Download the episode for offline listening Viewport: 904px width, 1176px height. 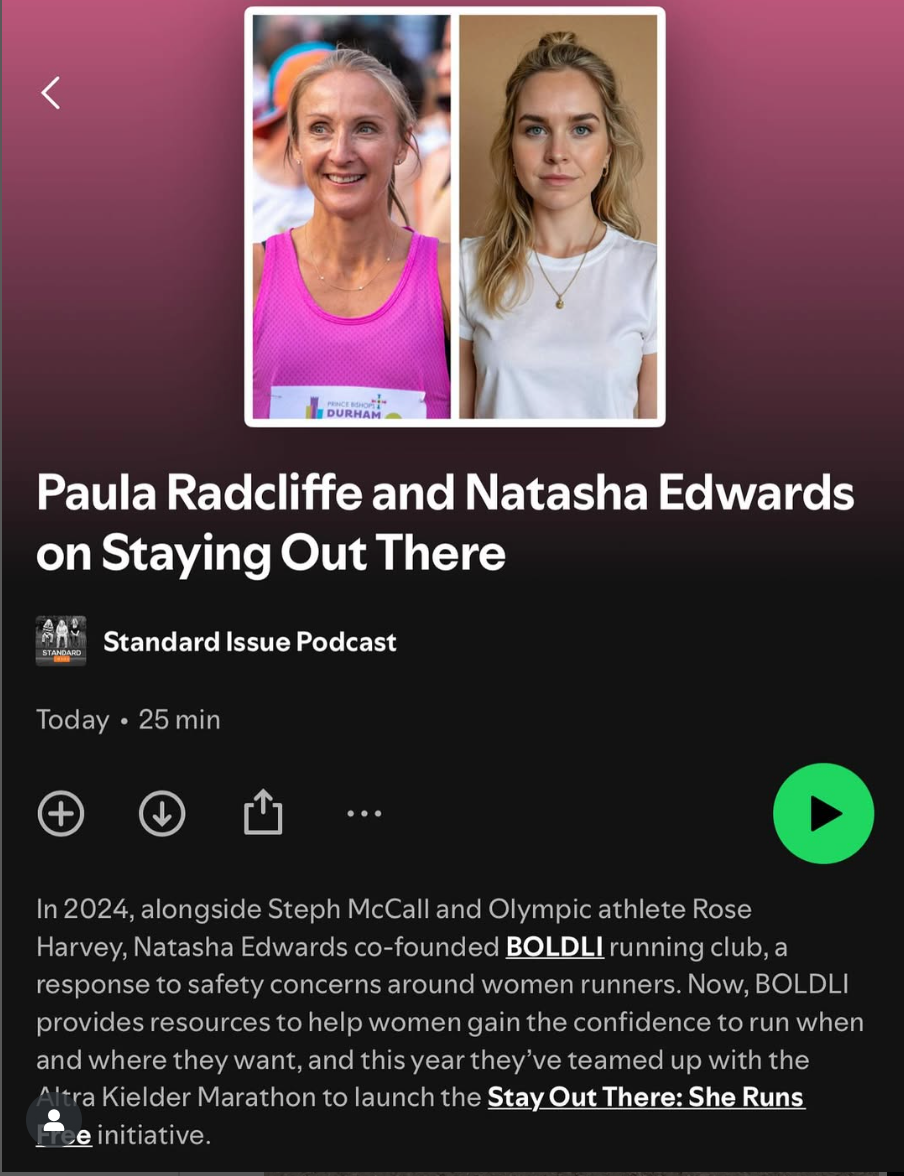pos(162,813)
